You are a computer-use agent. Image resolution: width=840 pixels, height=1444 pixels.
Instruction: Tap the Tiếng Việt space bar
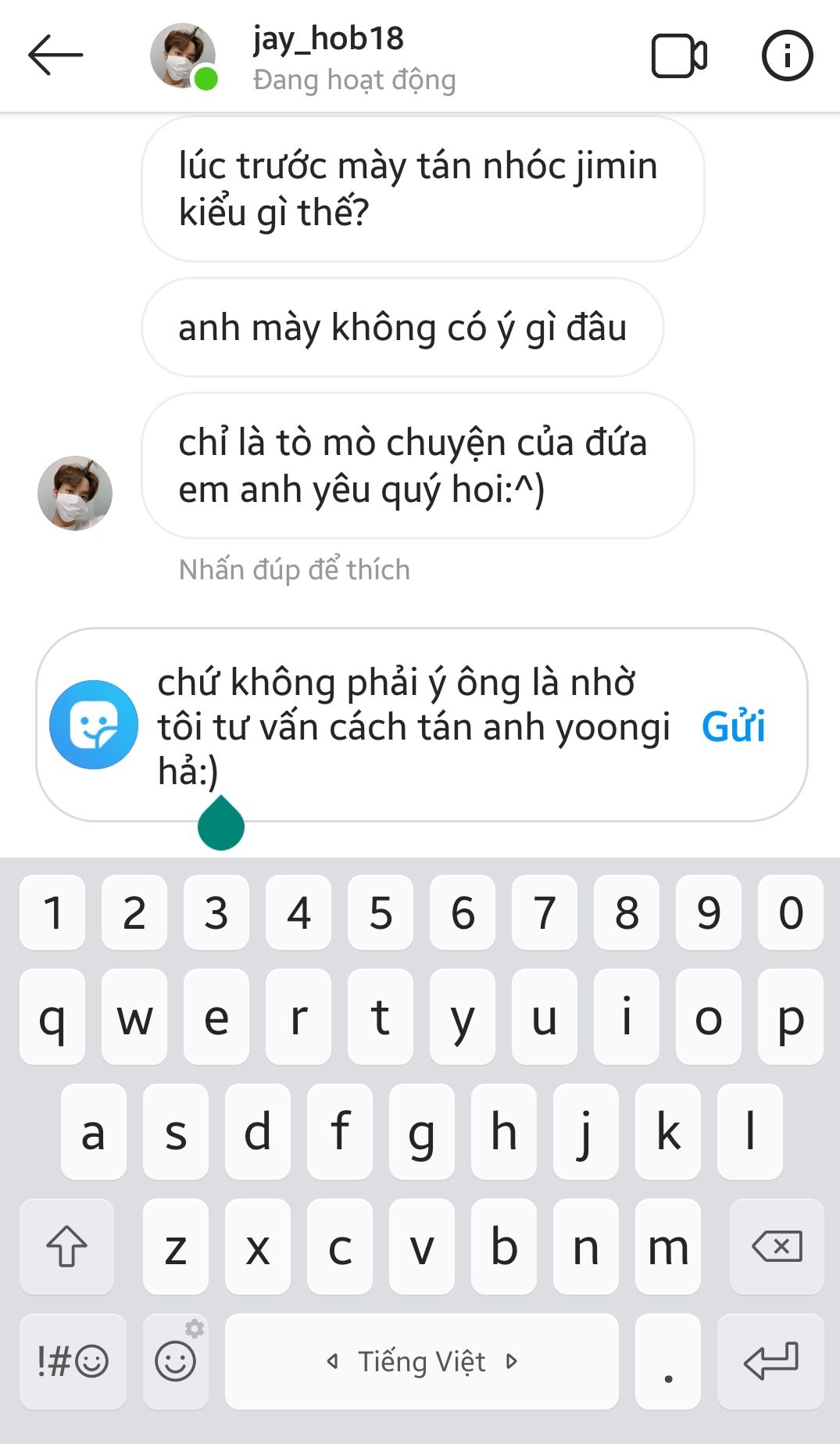pyautogui.click(x=422, y=1361)
